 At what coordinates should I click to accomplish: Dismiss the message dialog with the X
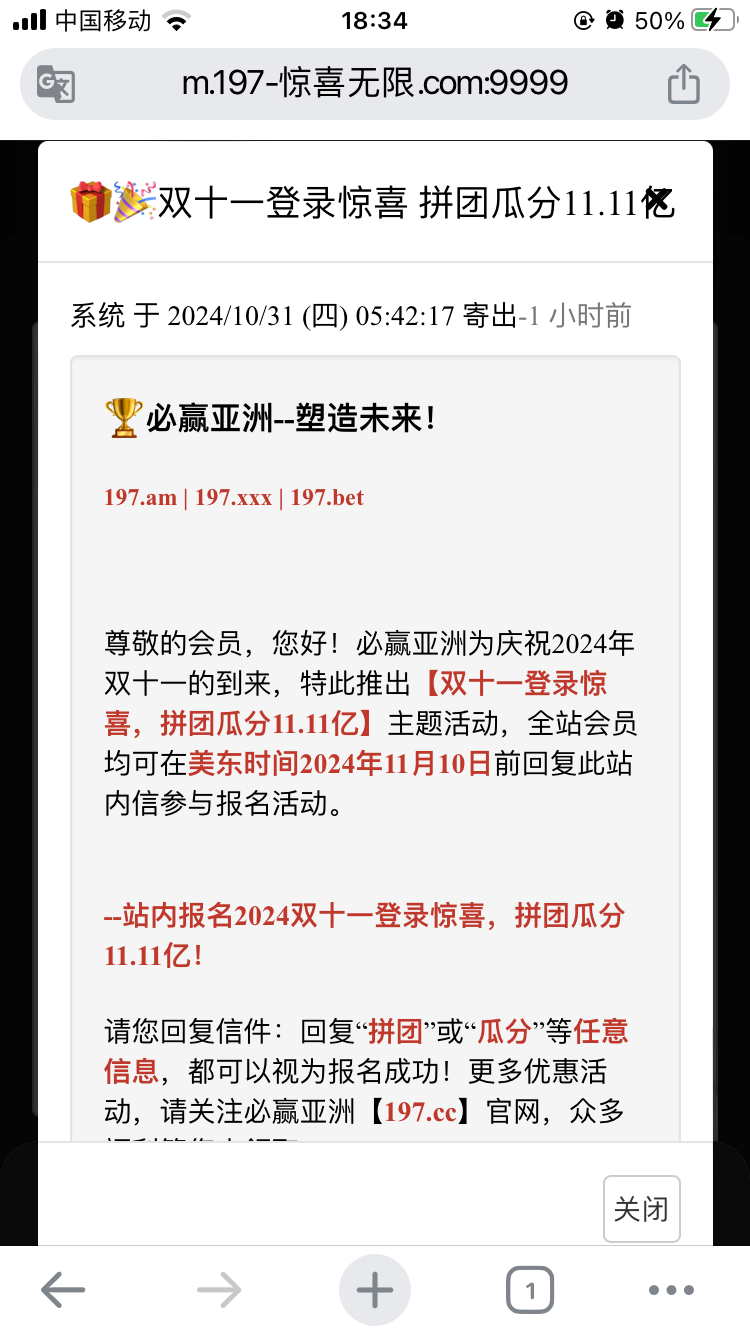point(657,202)
